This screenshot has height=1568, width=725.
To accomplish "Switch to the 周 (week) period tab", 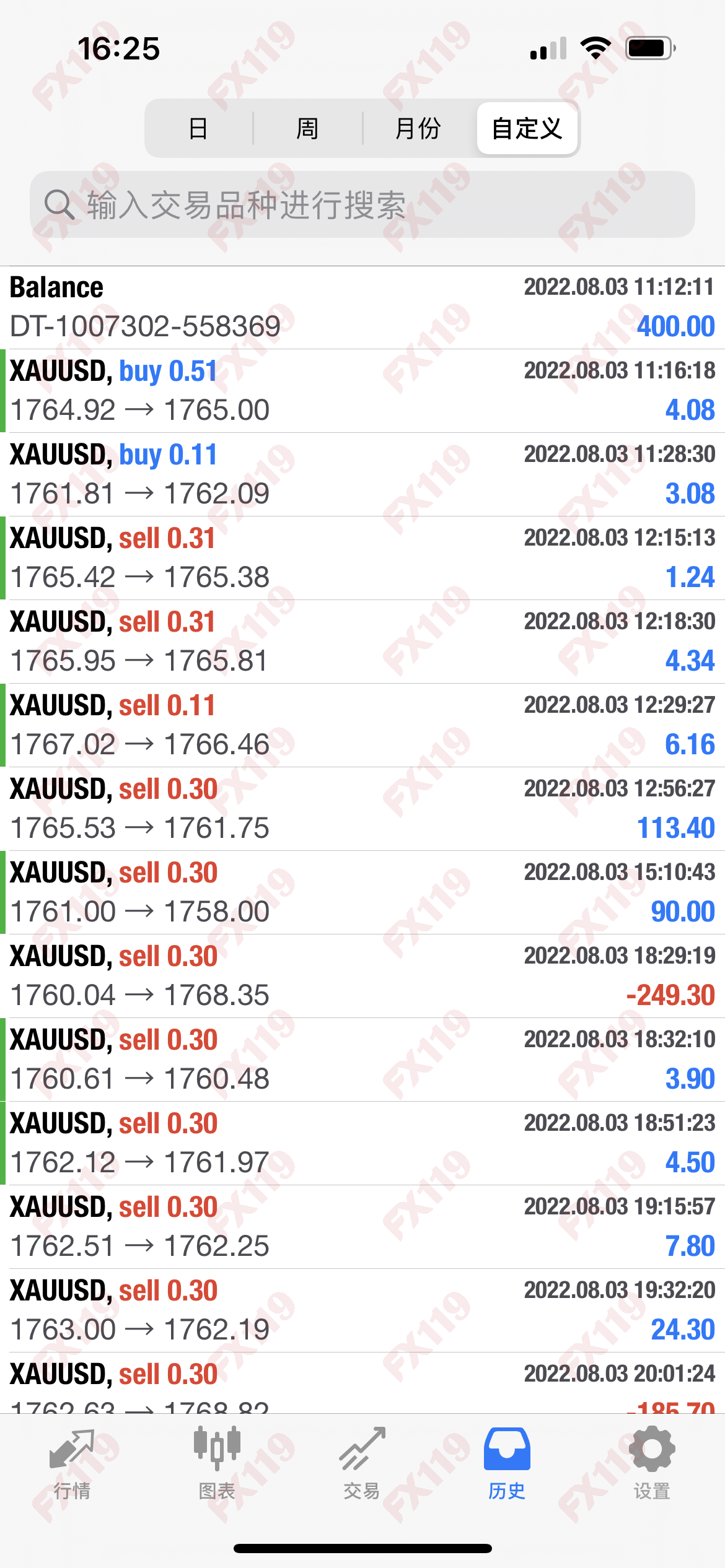I will 307,129.
